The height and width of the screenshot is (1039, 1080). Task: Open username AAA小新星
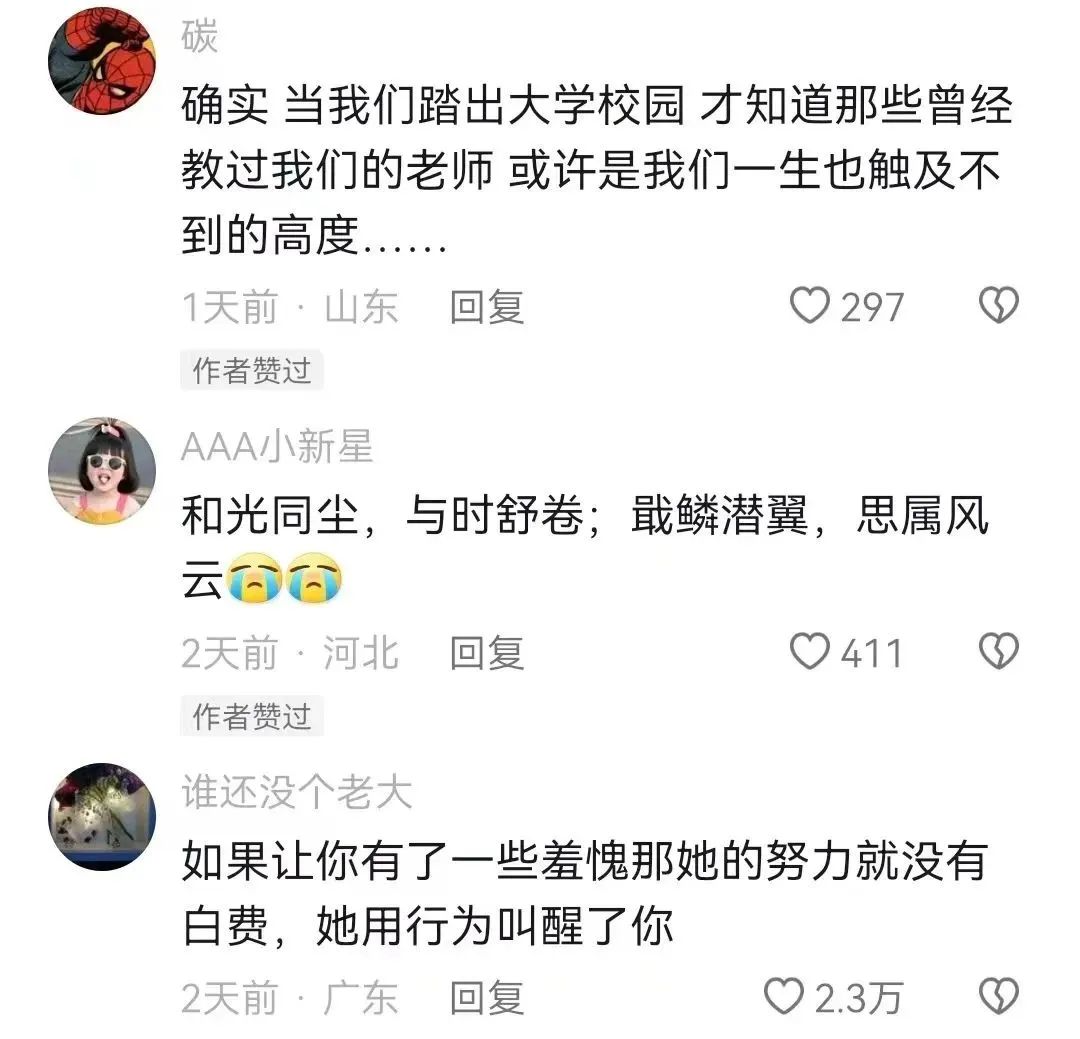coord(277,448)
